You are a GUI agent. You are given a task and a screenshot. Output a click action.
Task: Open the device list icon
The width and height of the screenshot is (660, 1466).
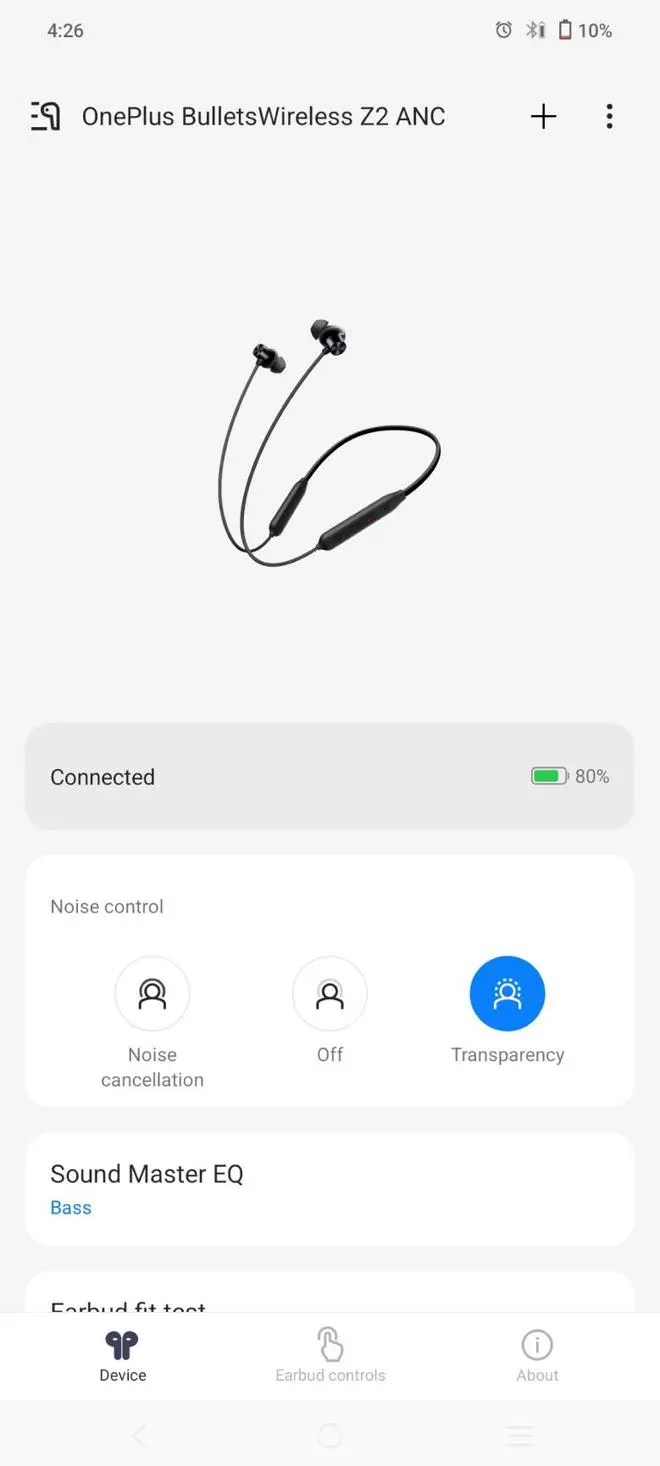coord(46,117)
